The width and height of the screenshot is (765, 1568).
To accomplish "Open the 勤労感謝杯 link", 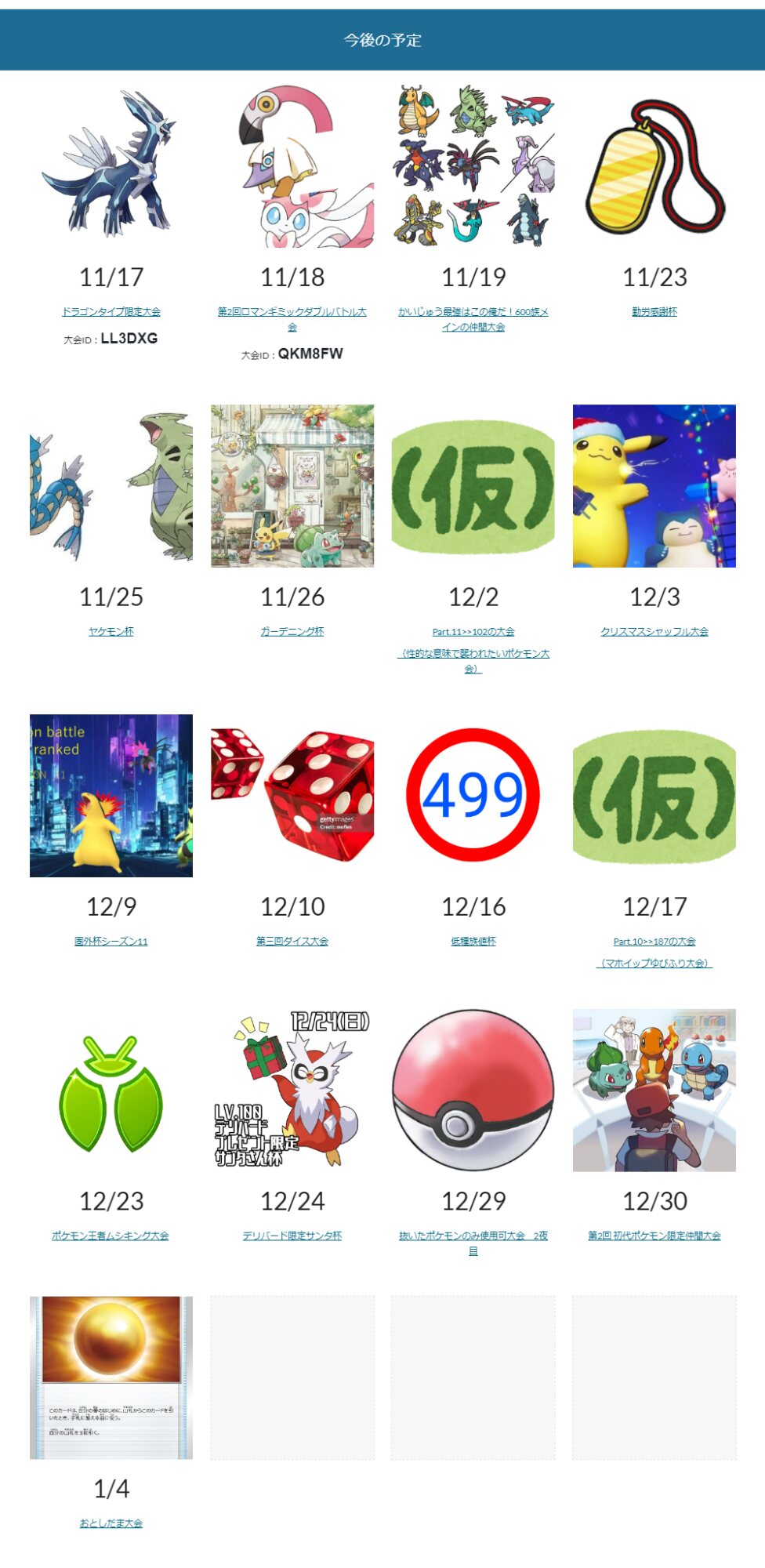I will click(654, 311).
